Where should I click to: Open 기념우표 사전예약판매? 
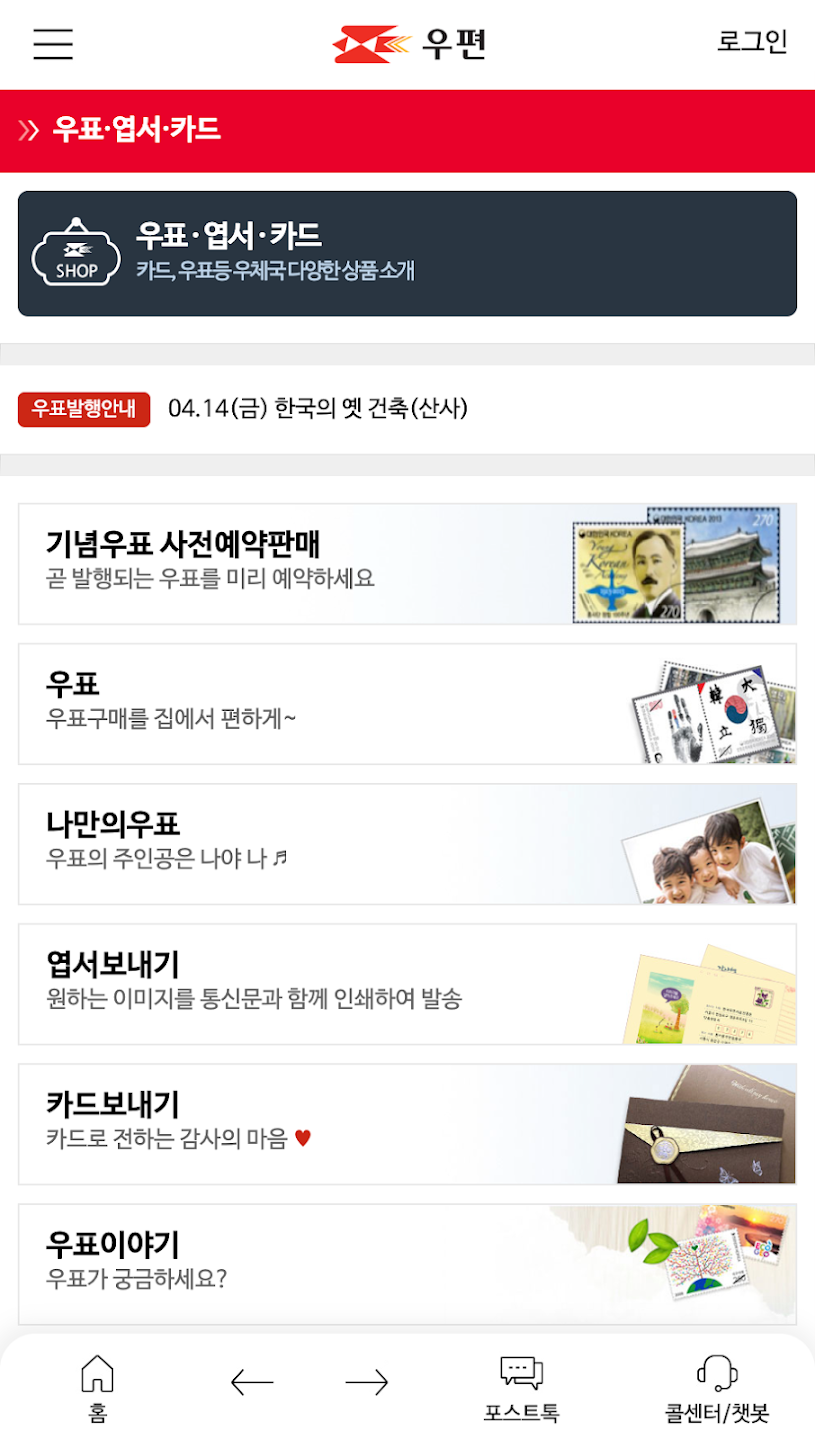tap(407, 564)
